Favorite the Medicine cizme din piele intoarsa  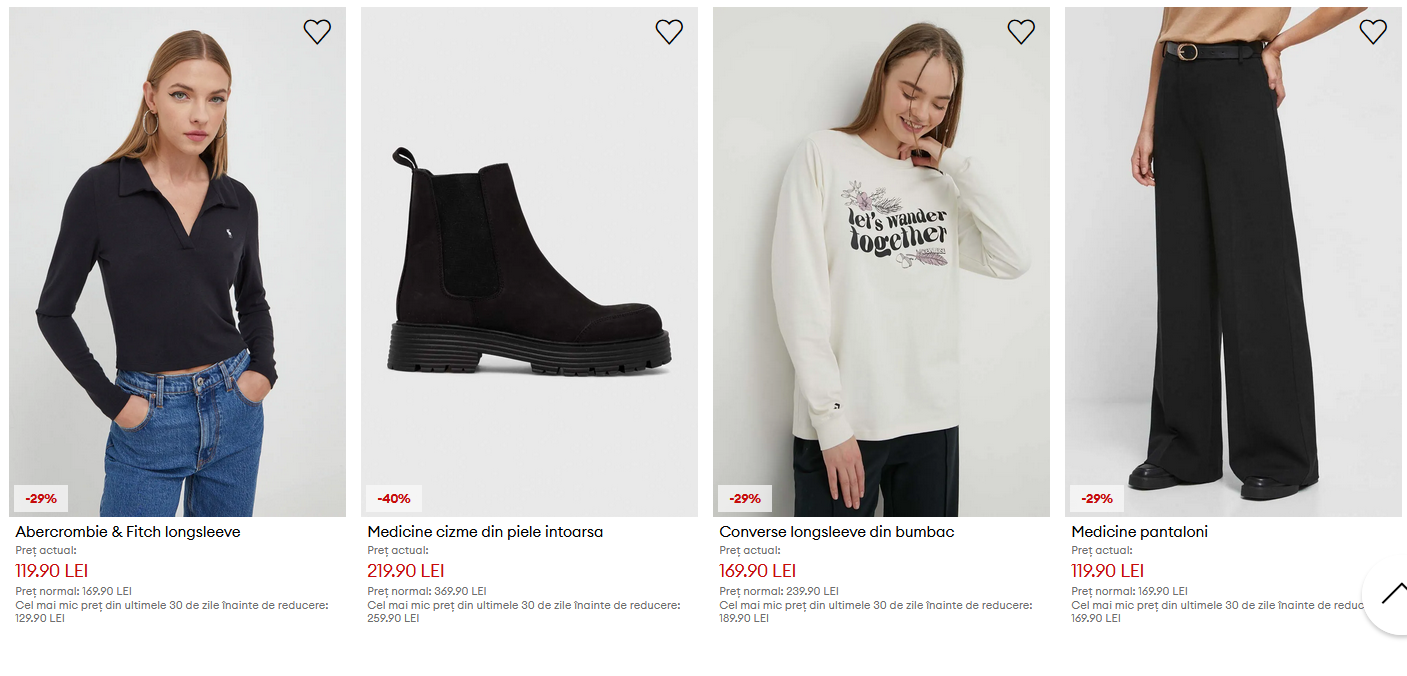669,32
